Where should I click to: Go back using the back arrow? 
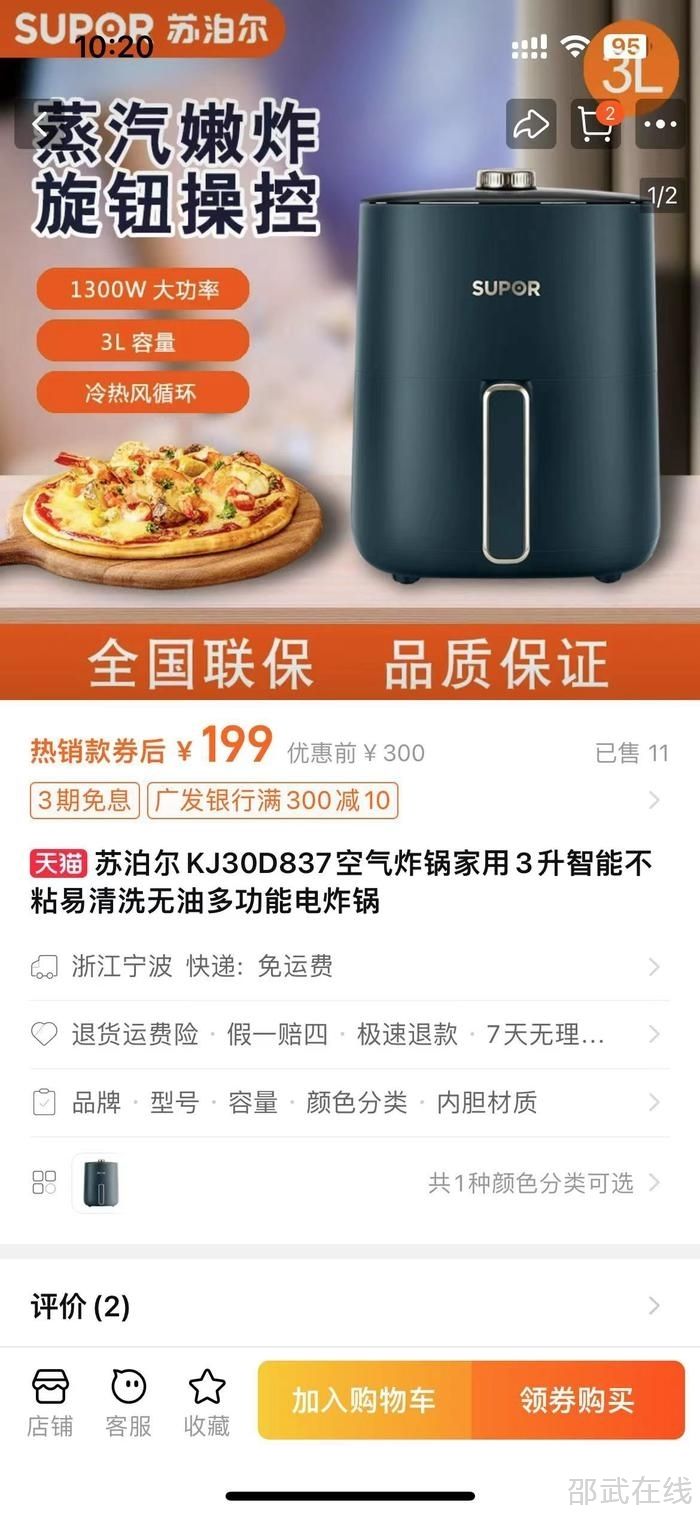pos(41,124)
